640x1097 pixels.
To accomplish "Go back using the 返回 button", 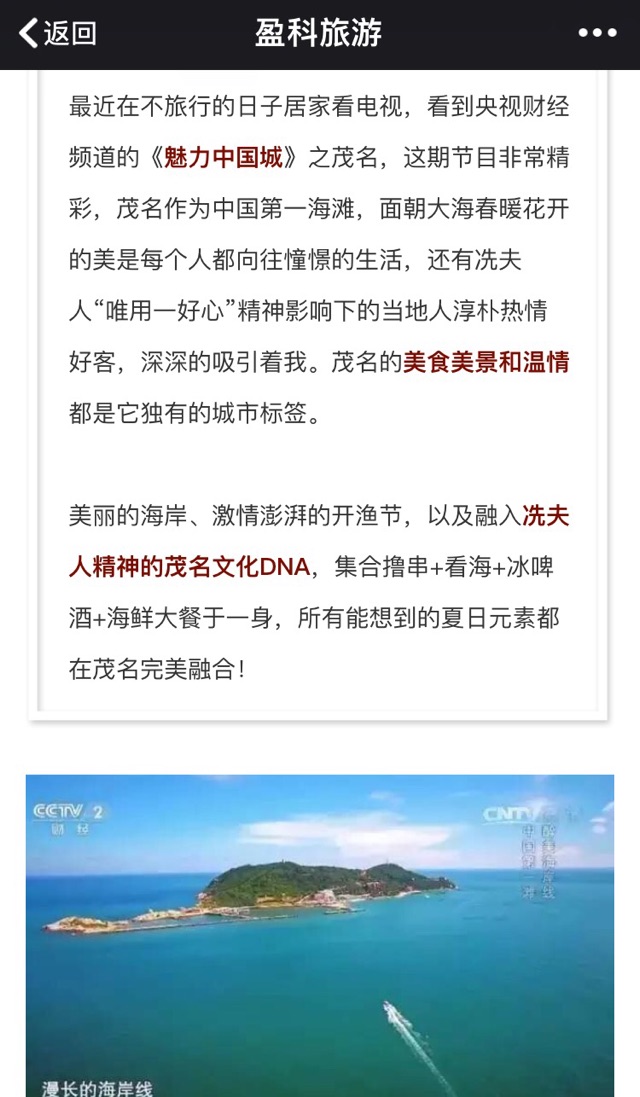I will [58, 33].
